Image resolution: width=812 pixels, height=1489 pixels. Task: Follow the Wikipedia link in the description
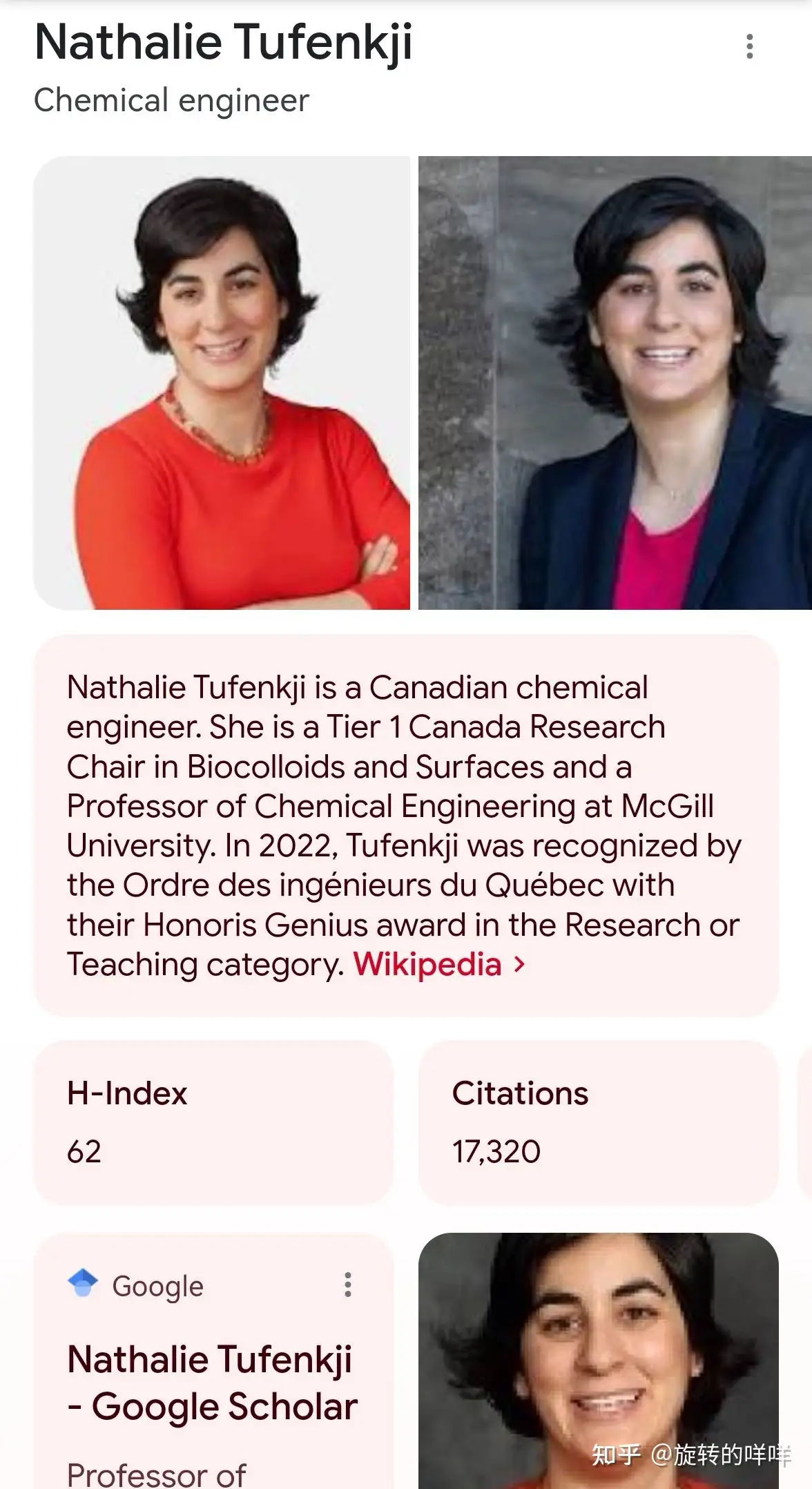439,964
